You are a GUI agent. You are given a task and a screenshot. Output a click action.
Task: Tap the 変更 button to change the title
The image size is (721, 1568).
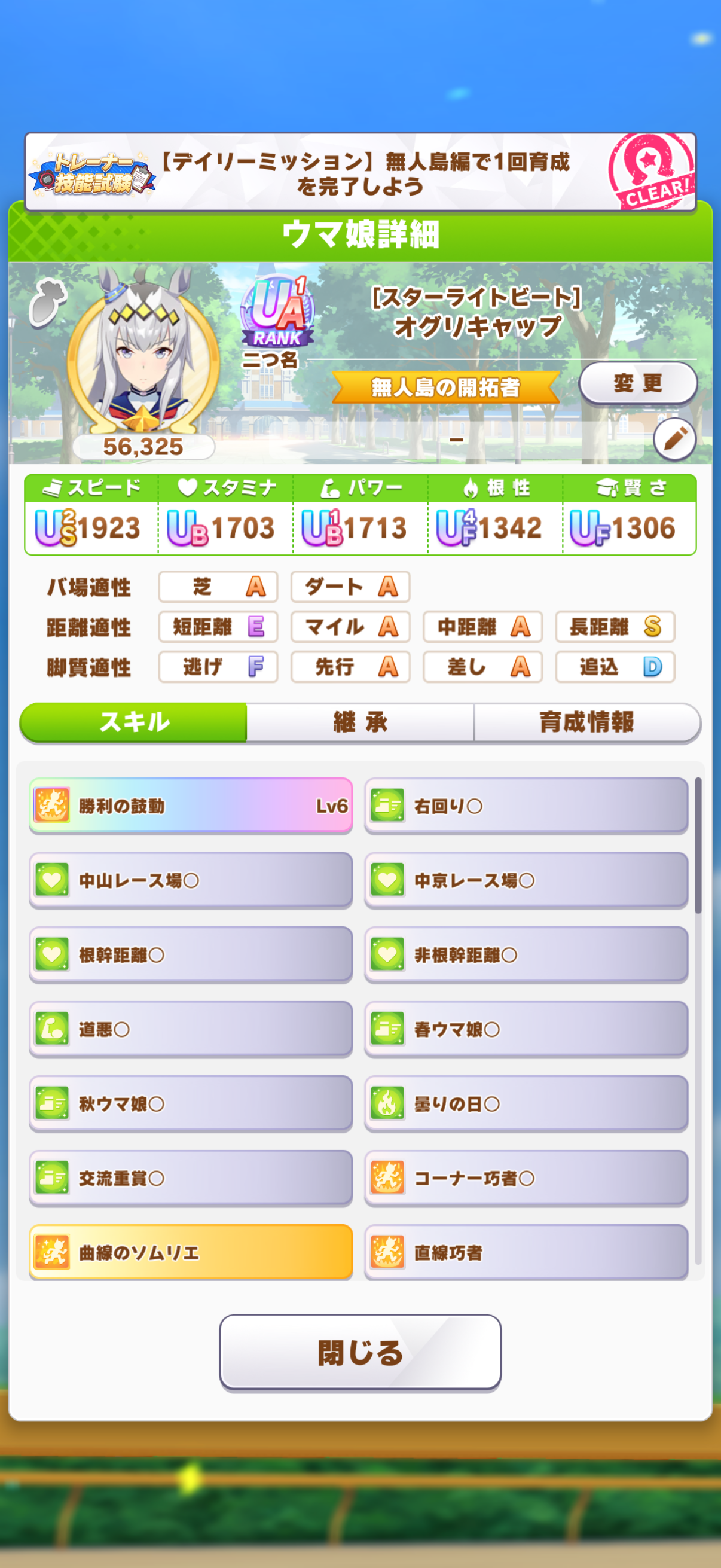(x=638, y=383)
